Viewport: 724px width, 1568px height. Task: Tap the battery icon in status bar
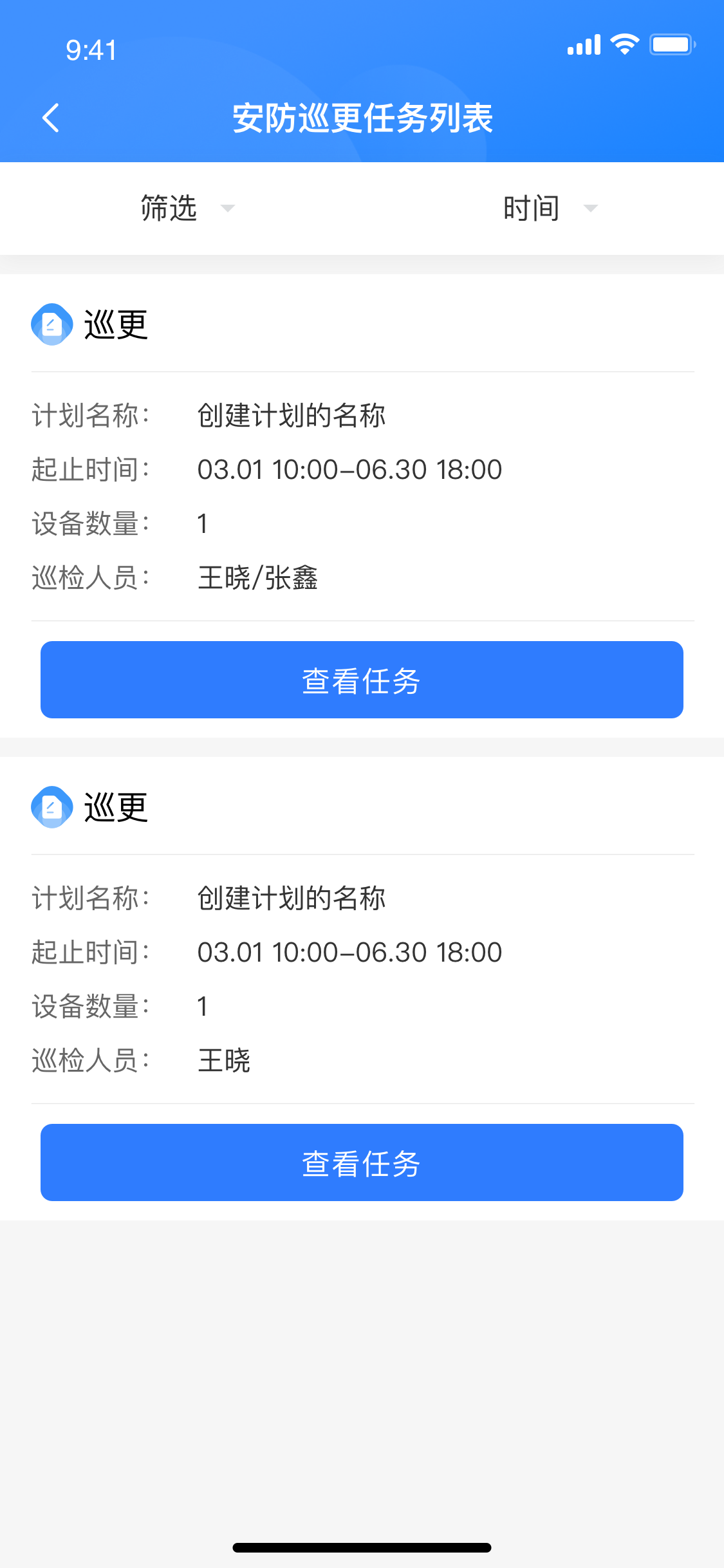coord(671,44)
